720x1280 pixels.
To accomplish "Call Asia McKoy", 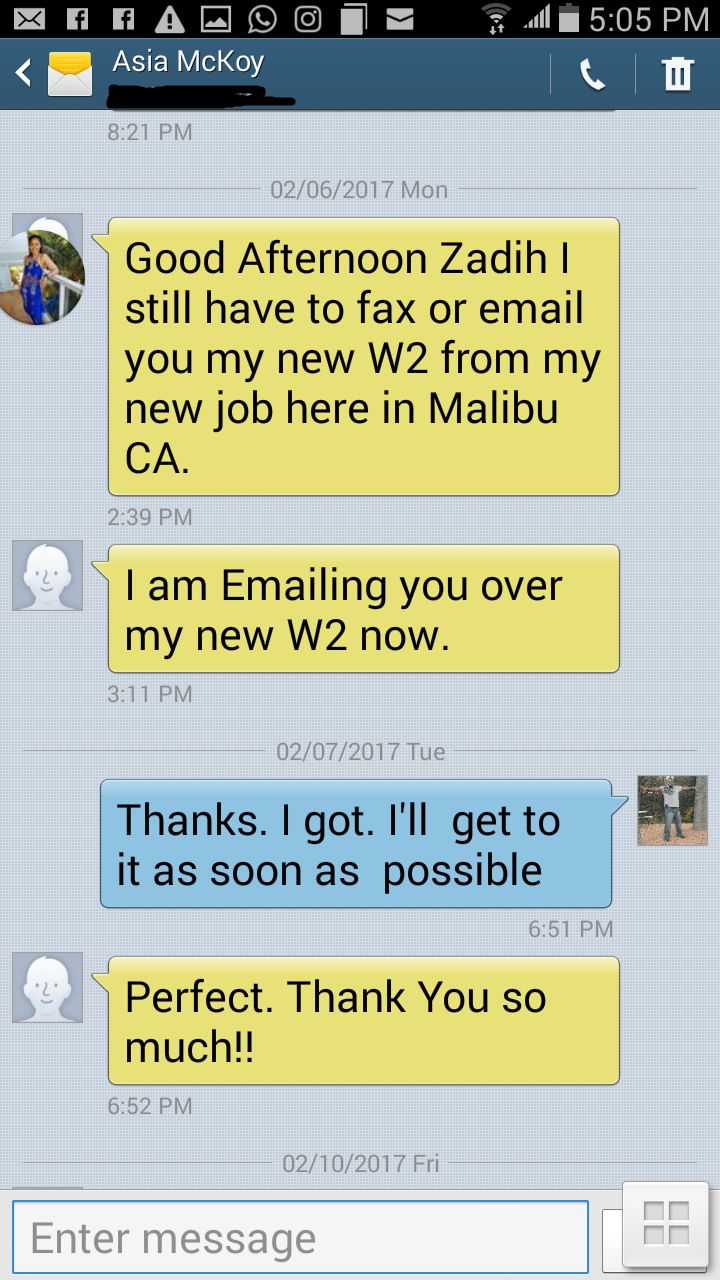I will click(592, 74).
